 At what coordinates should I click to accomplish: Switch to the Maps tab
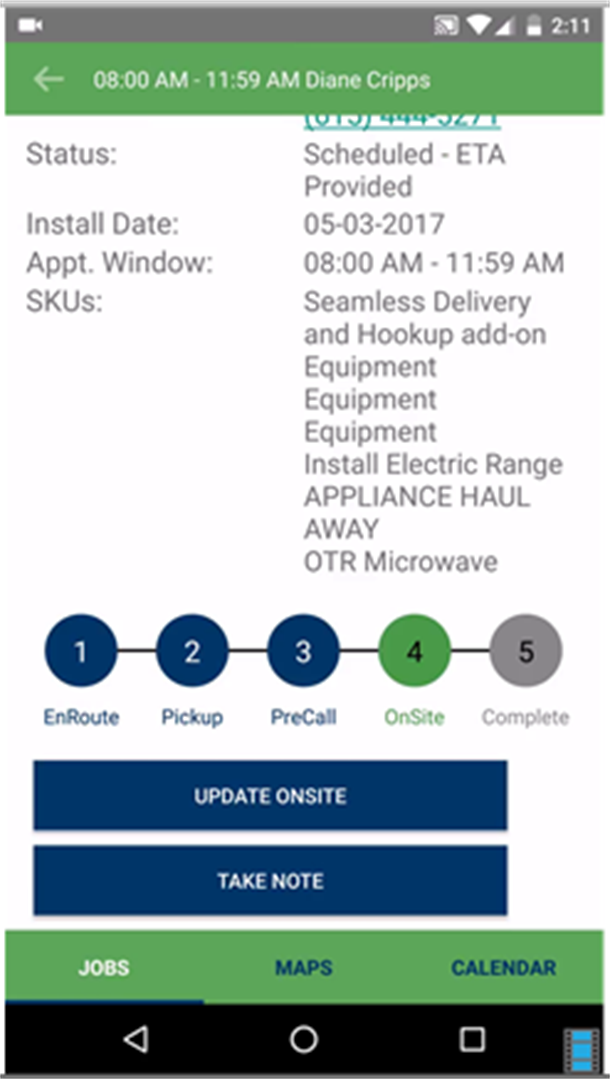coord(304,968)
